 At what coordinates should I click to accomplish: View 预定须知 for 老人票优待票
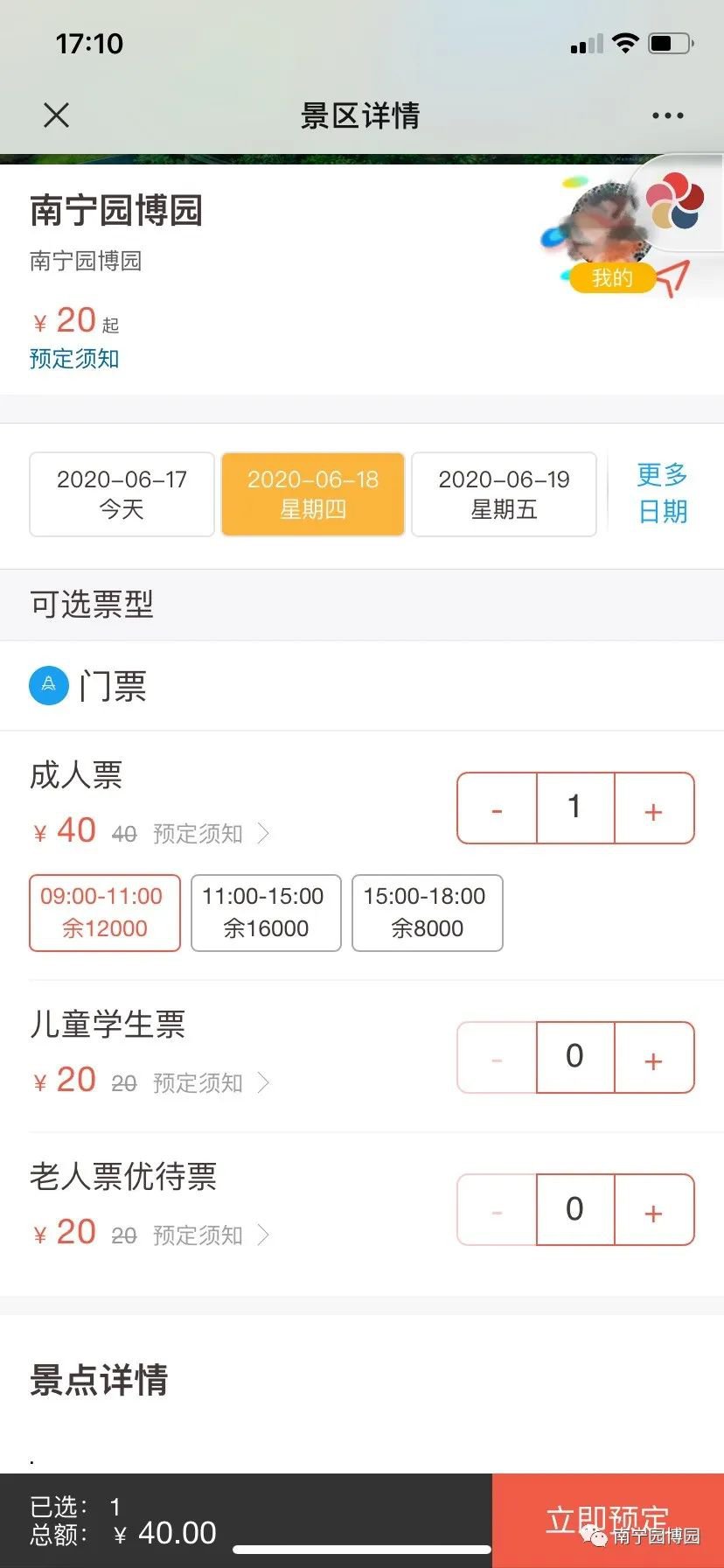210,1235
